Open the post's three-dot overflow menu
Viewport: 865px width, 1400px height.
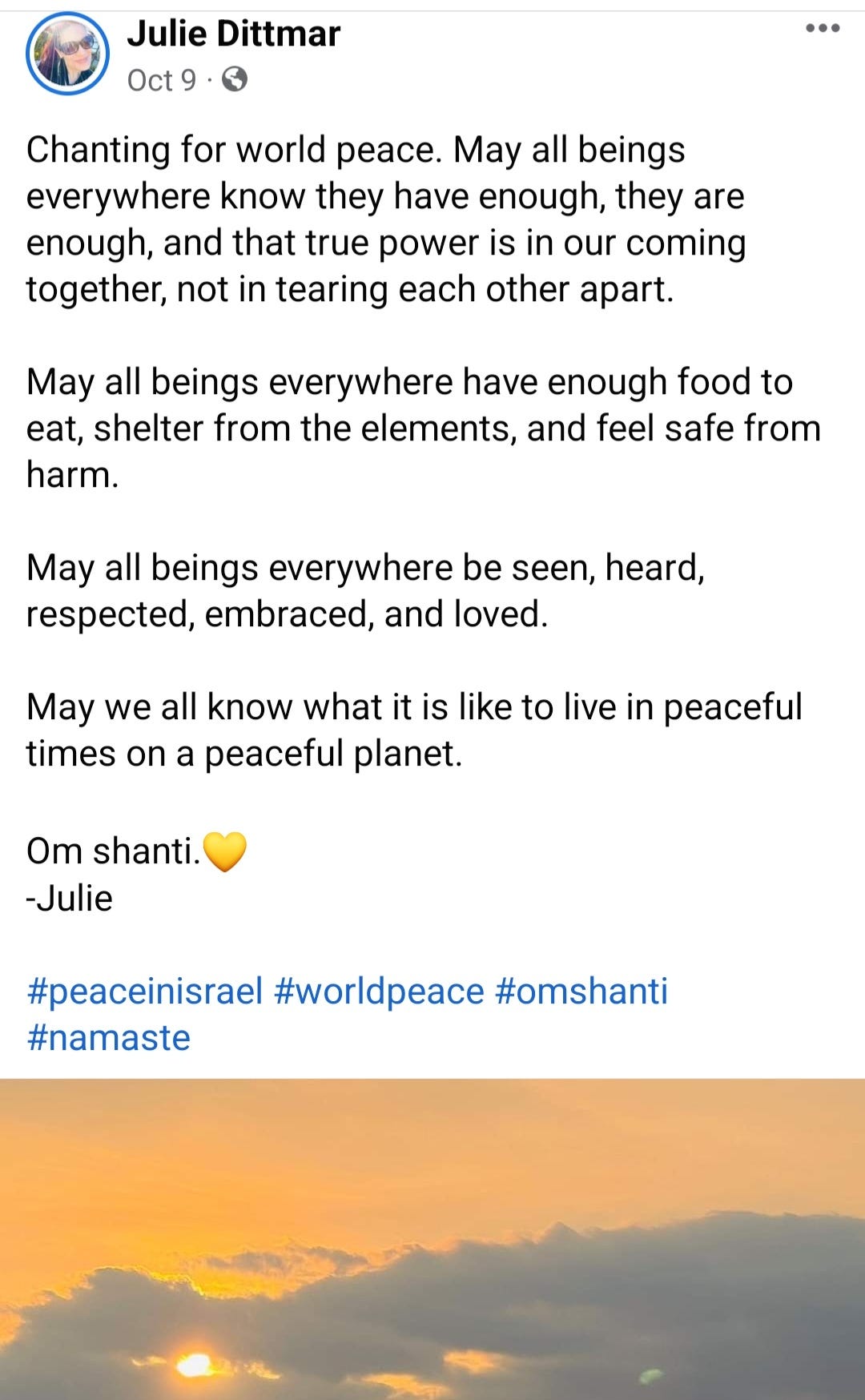coord(823,28)
